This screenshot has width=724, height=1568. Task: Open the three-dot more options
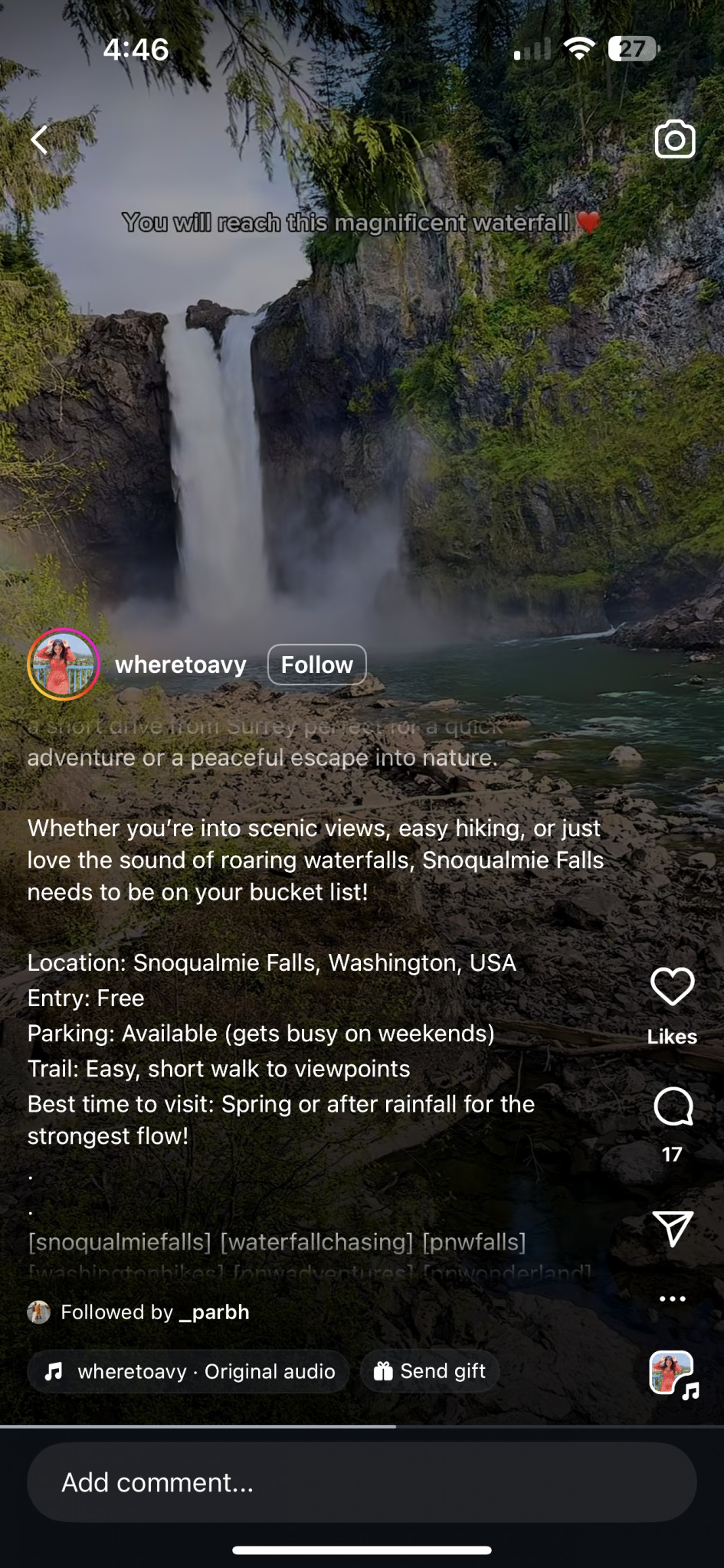(672, 1298)
